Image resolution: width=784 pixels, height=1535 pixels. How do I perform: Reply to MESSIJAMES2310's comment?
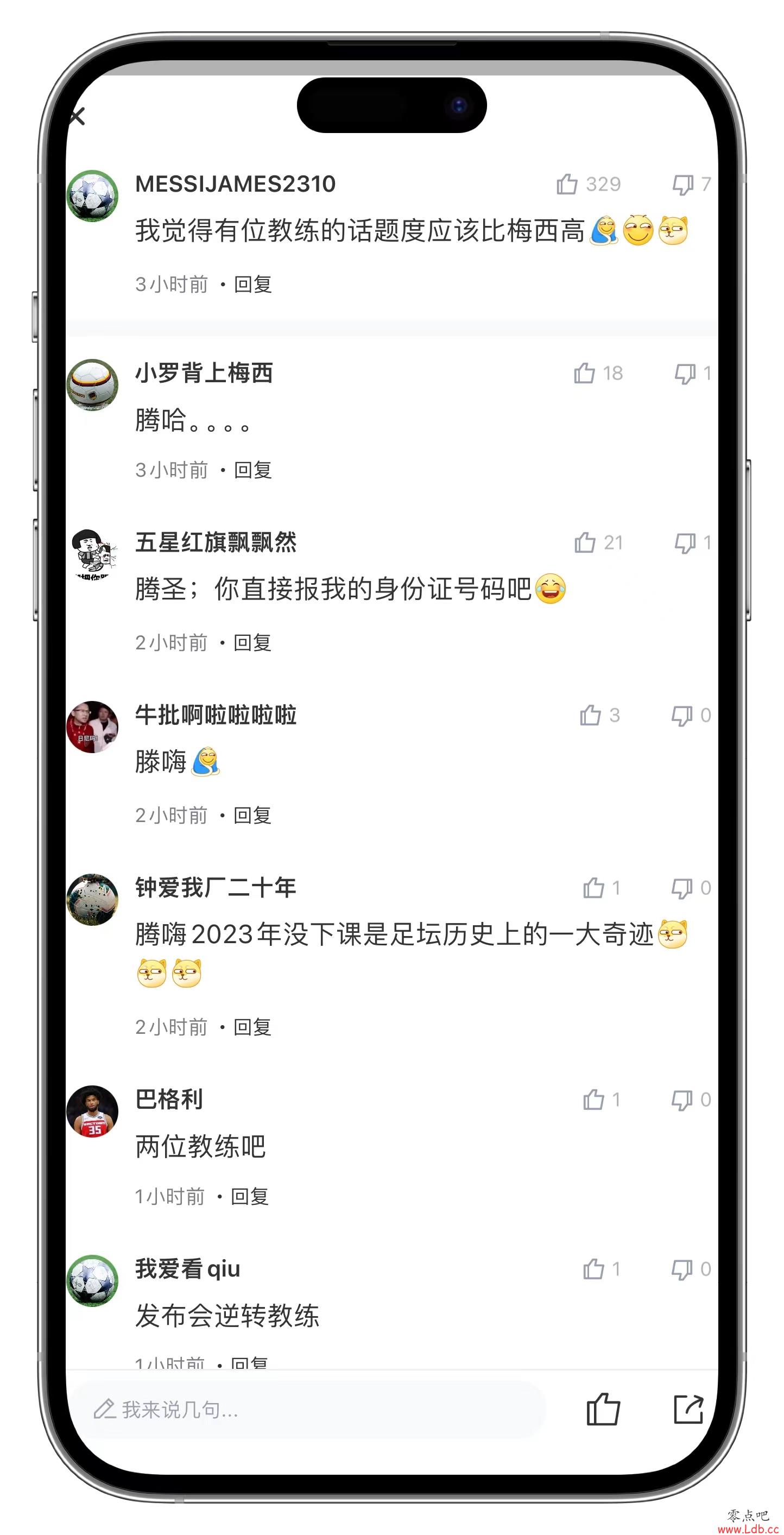point(252,284)
